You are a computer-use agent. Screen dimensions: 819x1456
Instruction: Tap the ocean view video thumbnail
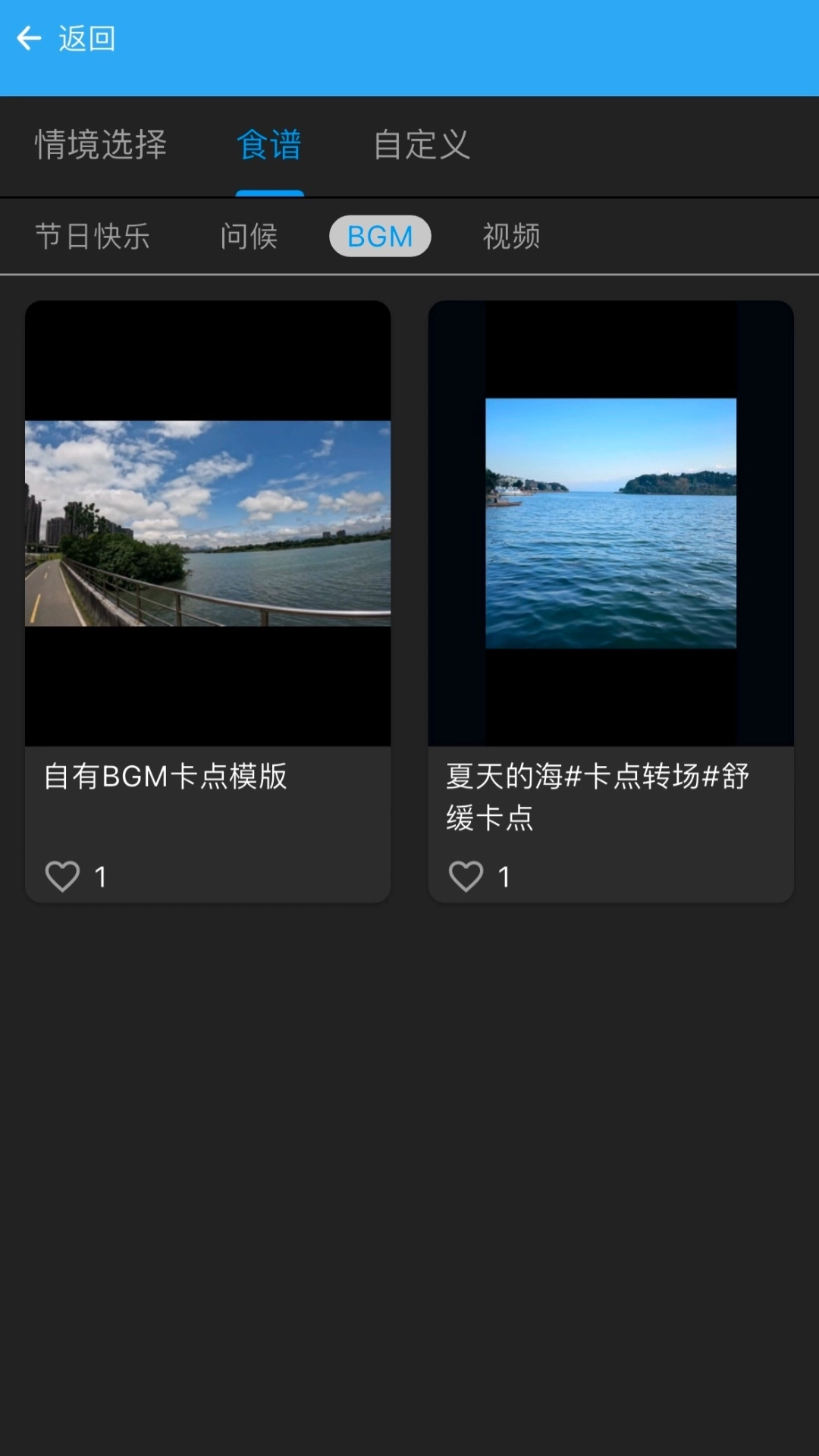(610, 523)
